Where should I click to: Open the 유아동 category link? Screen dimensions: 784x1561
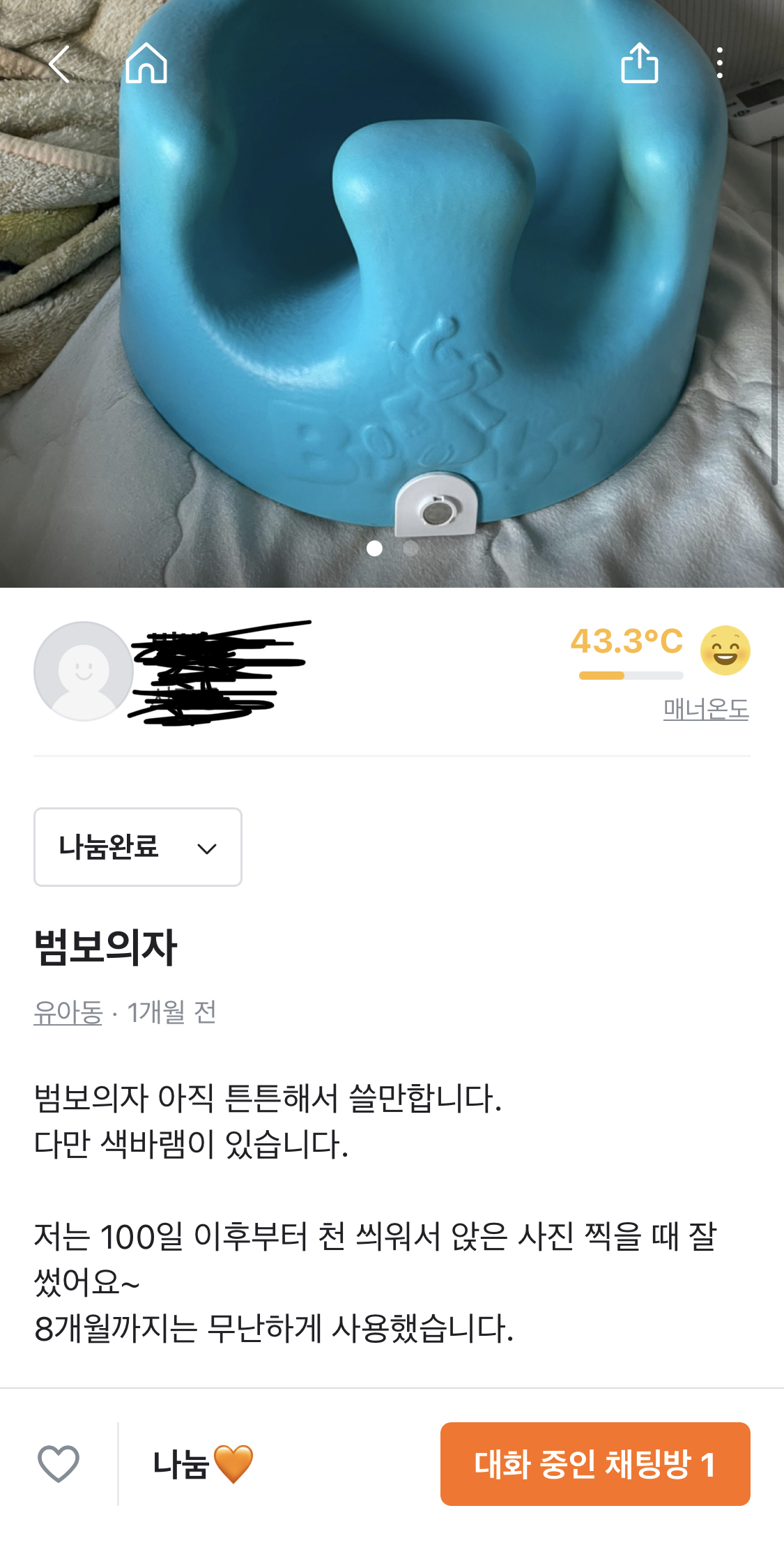[68, 1012]
